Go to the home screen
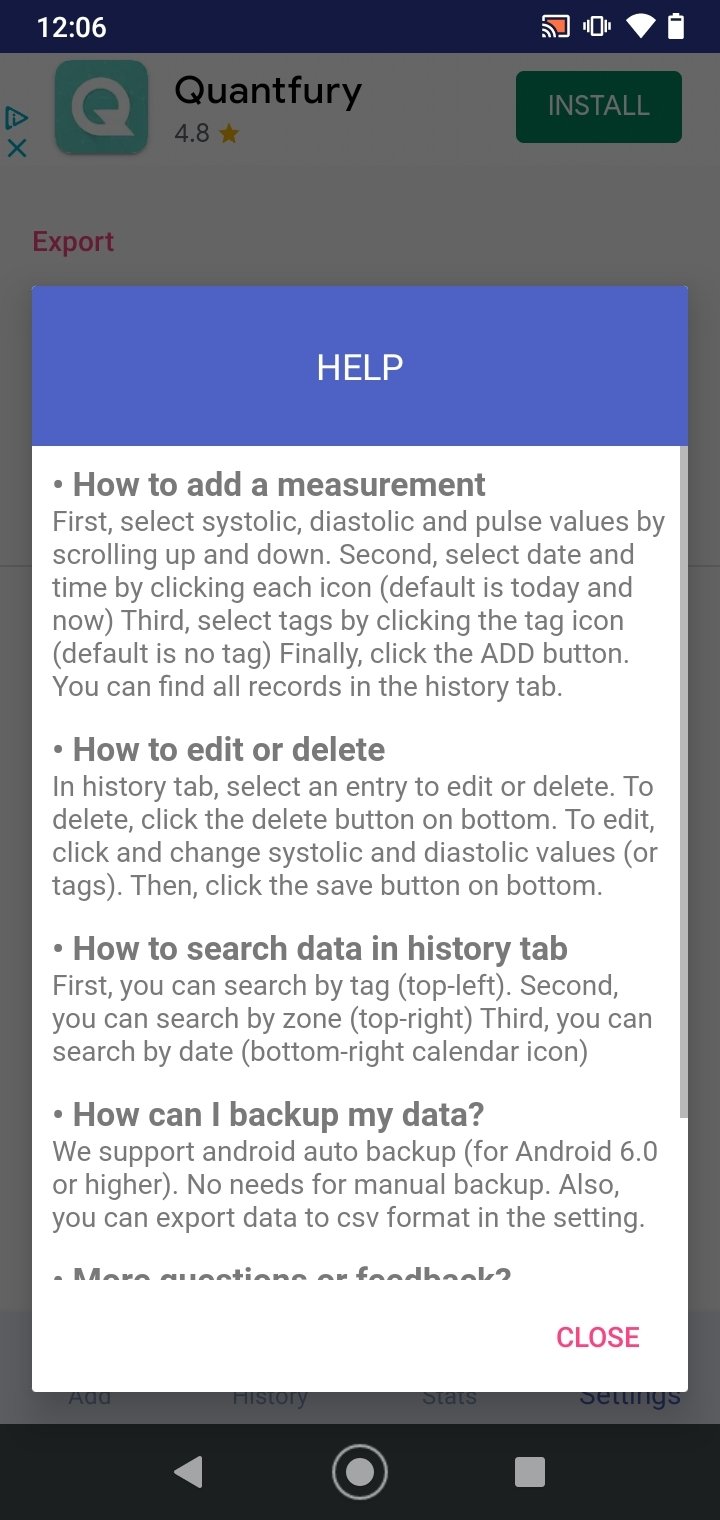Screen dimensions: 720x1520 [360, 1471]
